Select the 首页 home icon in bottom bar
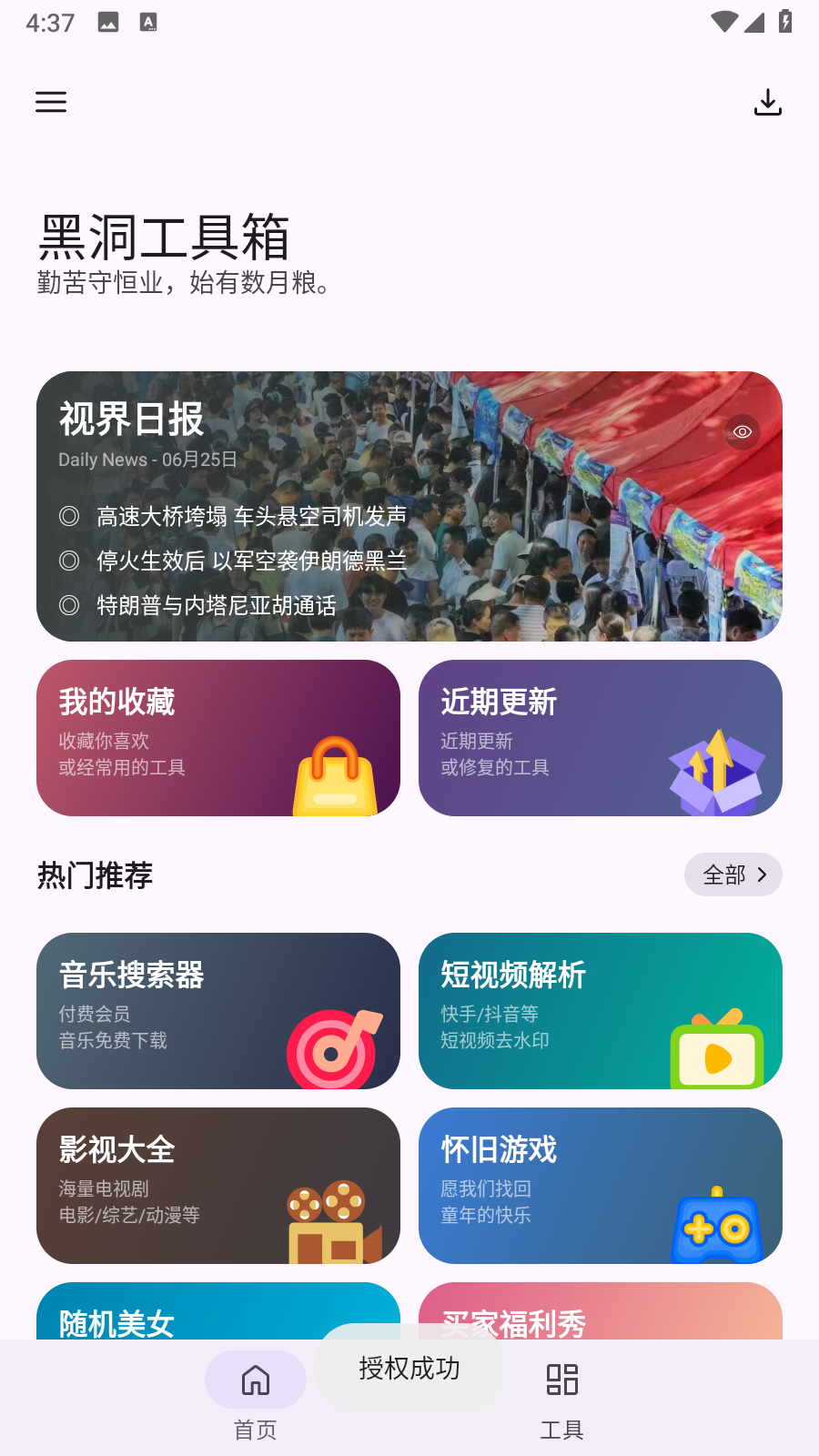This screenshot has width=819, height=1456. click(x=256, y=1380)
